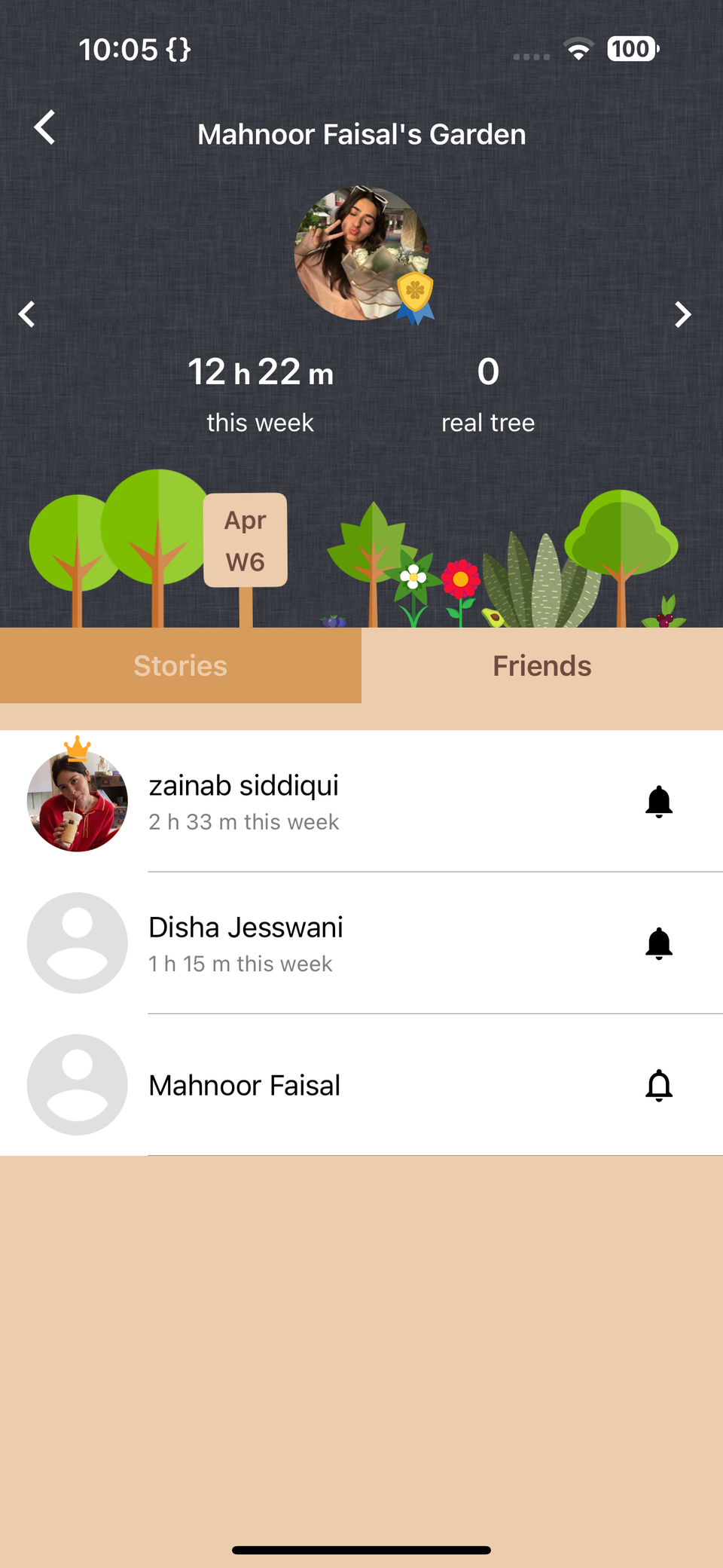
Task: Toggle the bell for Disha Jesswani
Action: click(x=658, y=943)
